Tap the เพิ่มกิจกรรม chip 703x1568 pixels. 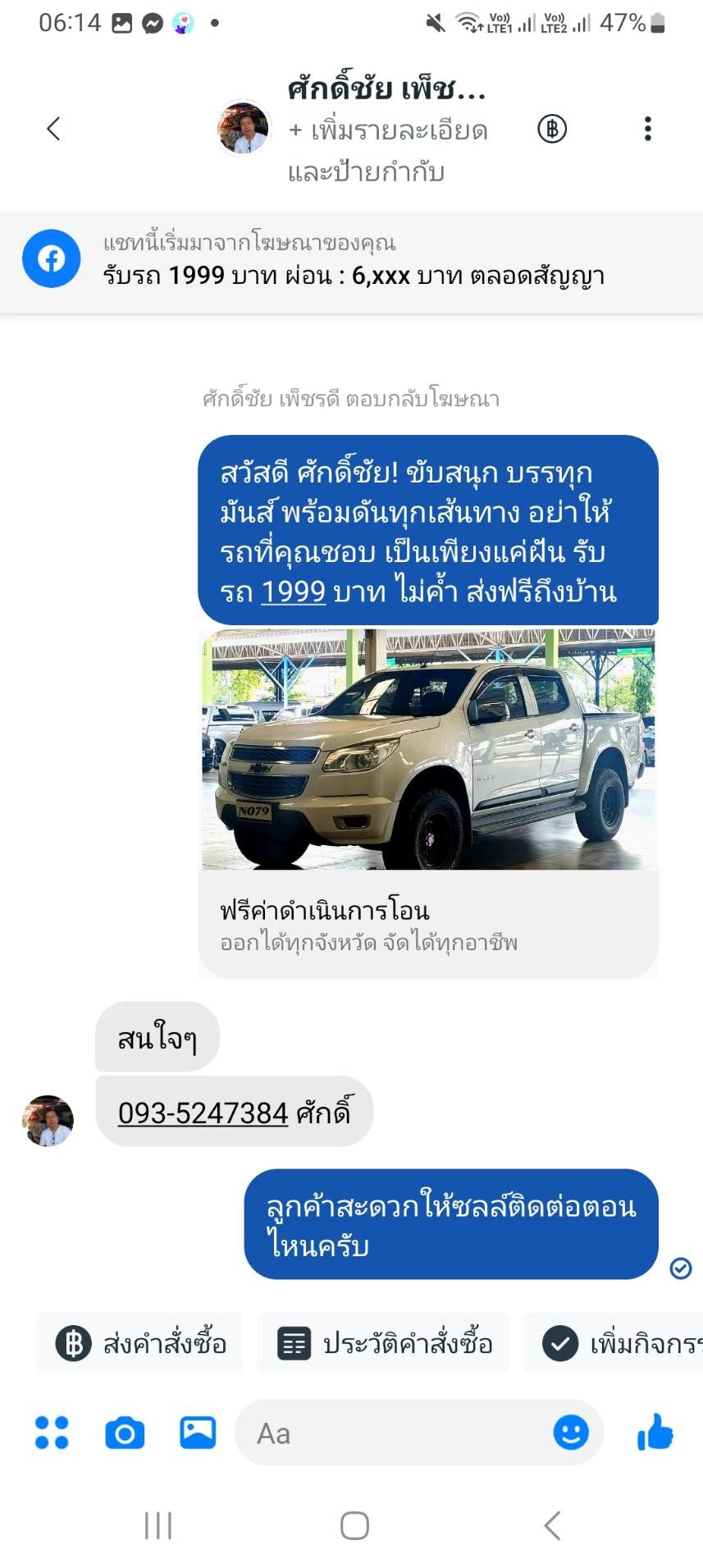[x=614, y=1343]
